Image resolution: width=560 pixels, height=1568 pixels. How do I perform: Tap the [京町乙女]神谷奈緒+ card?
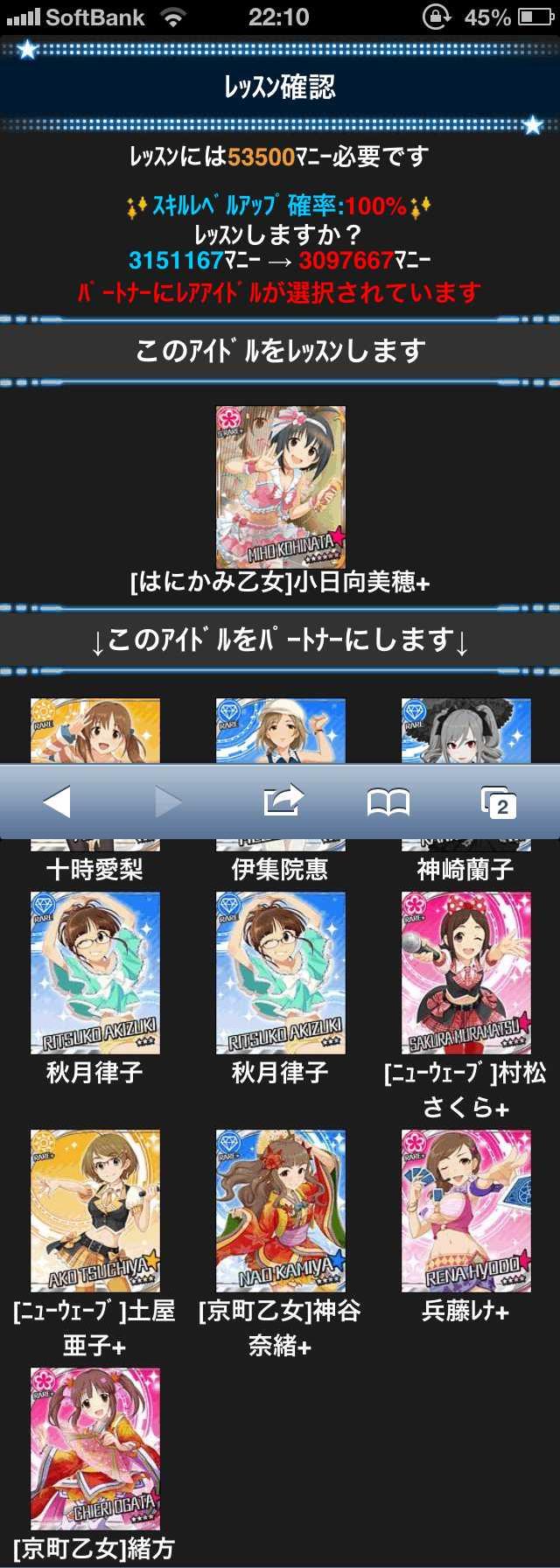click(x=281, y=1210)
